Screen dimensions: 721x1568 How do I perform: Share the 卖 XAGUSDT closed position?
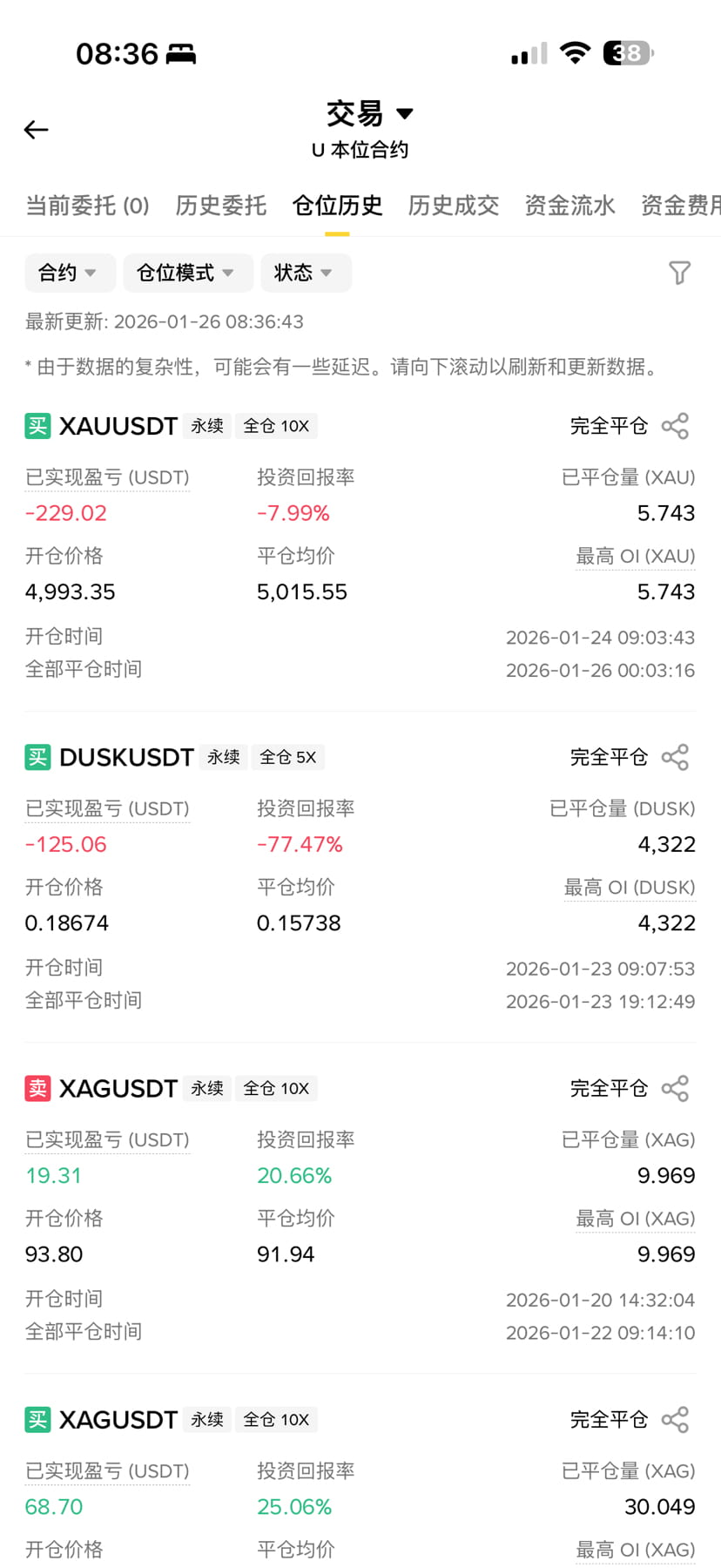click(675, 1088)
